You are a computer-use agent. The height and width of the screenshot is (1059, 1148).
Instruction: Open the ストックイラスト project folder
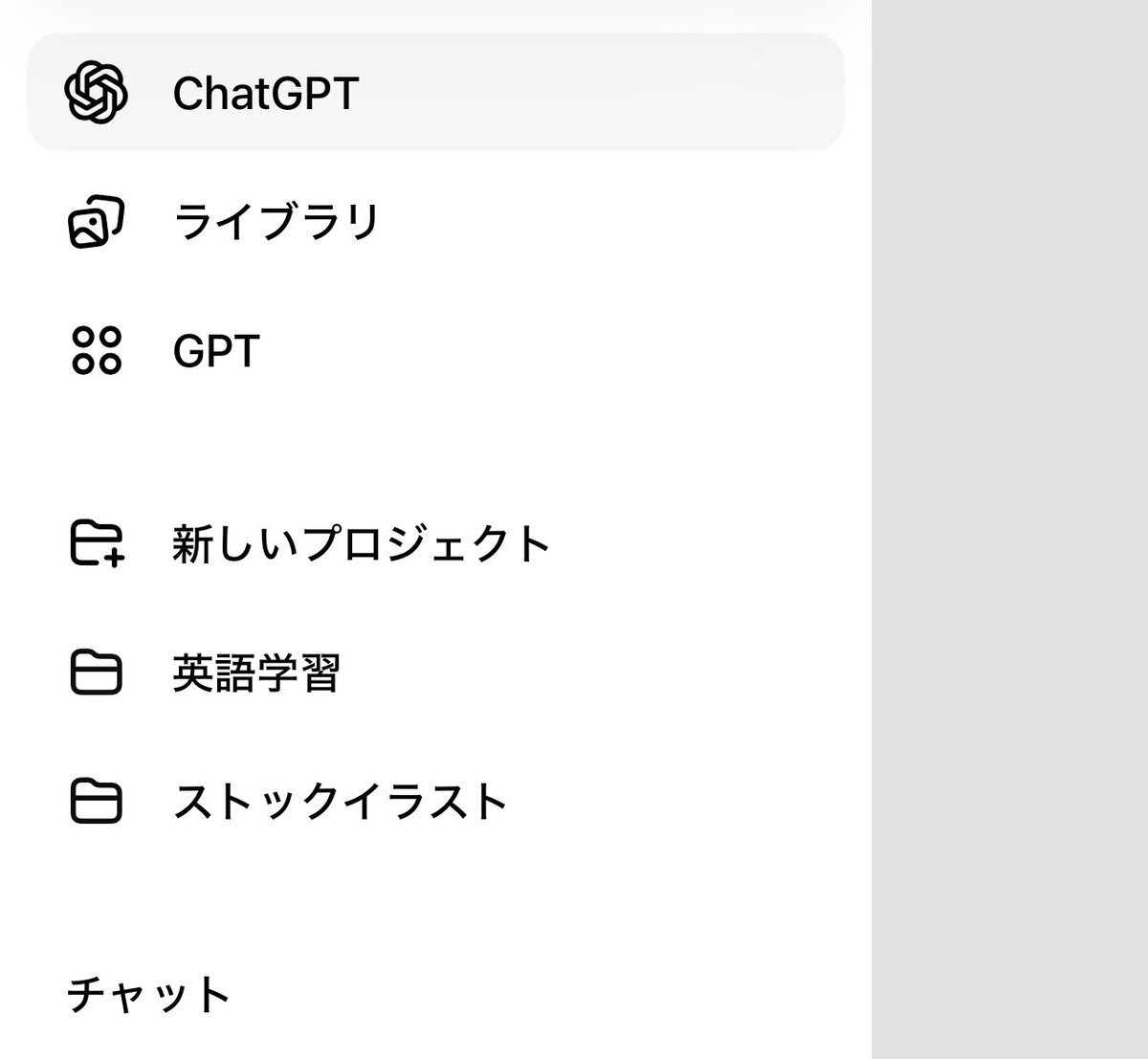340,802
